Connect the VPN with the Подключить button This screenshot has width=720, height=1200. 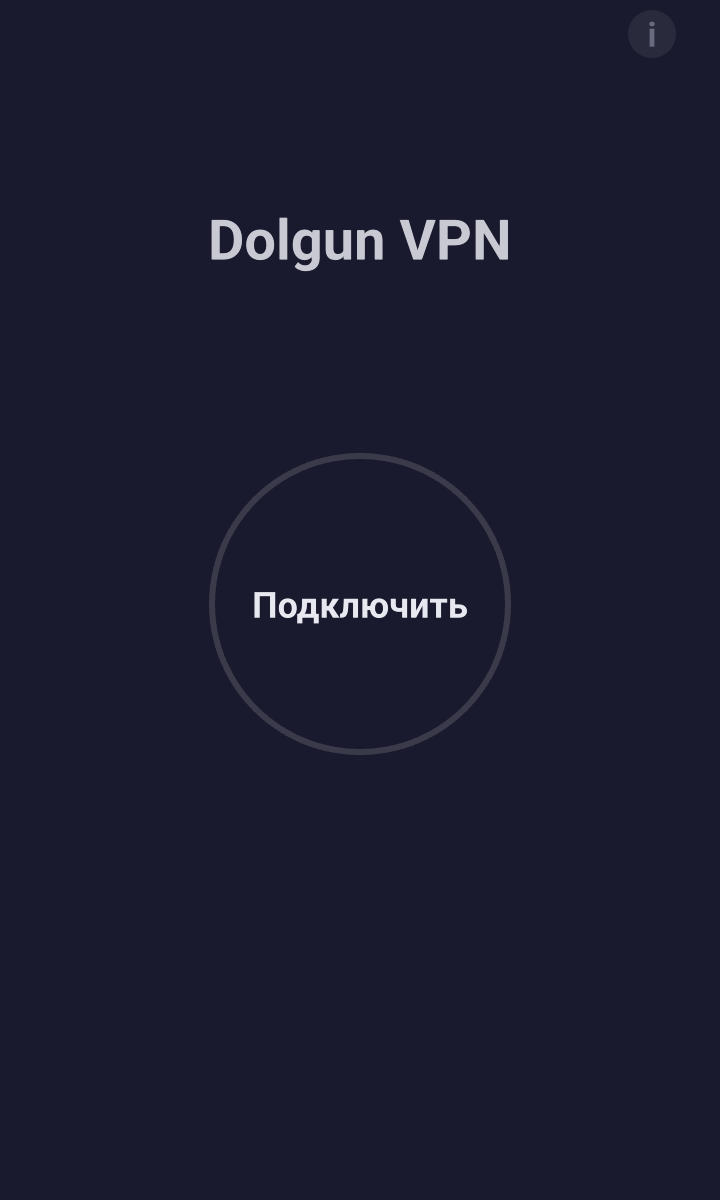pyautogui.click(x=360, y=603)
